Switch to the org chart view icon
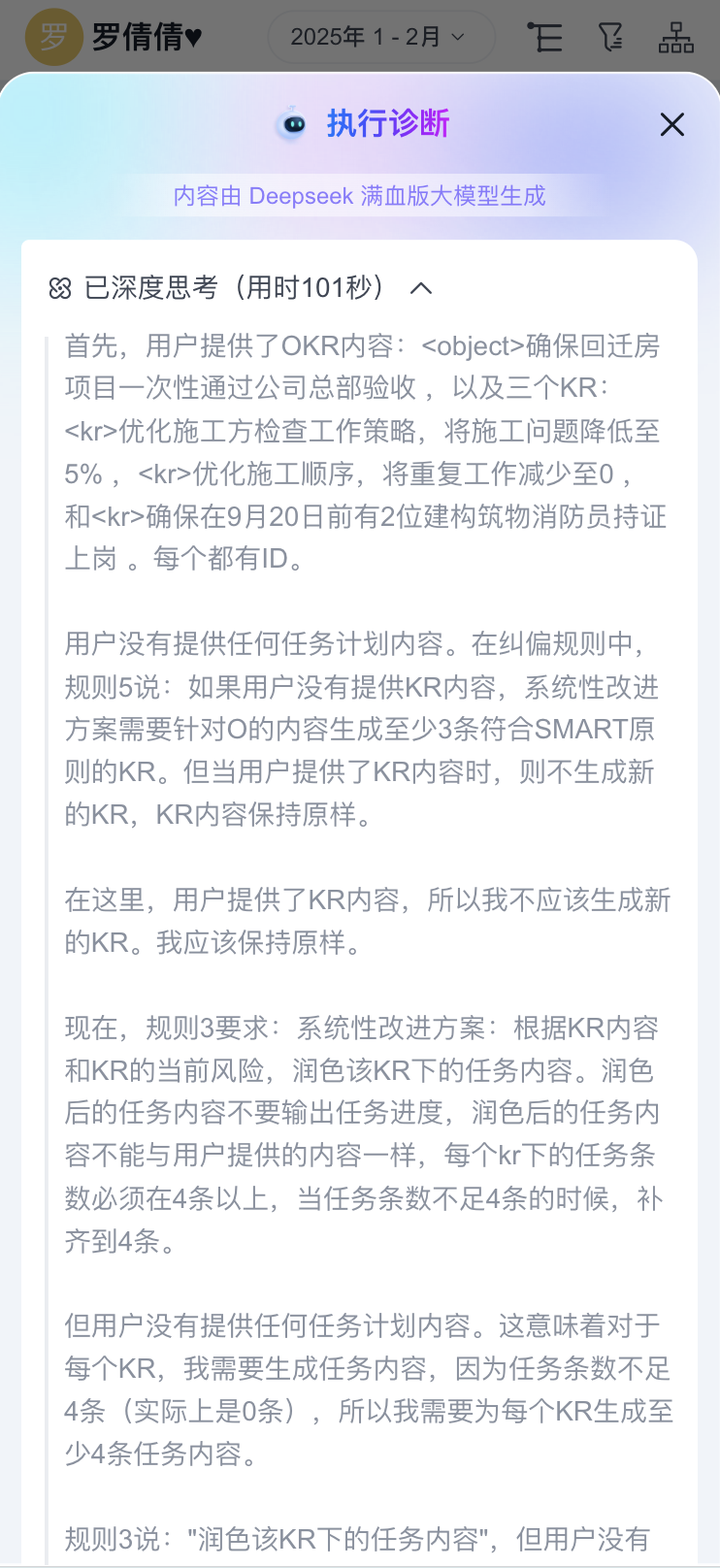Screen dimensions: 720x1568 [x=676, y=37]
